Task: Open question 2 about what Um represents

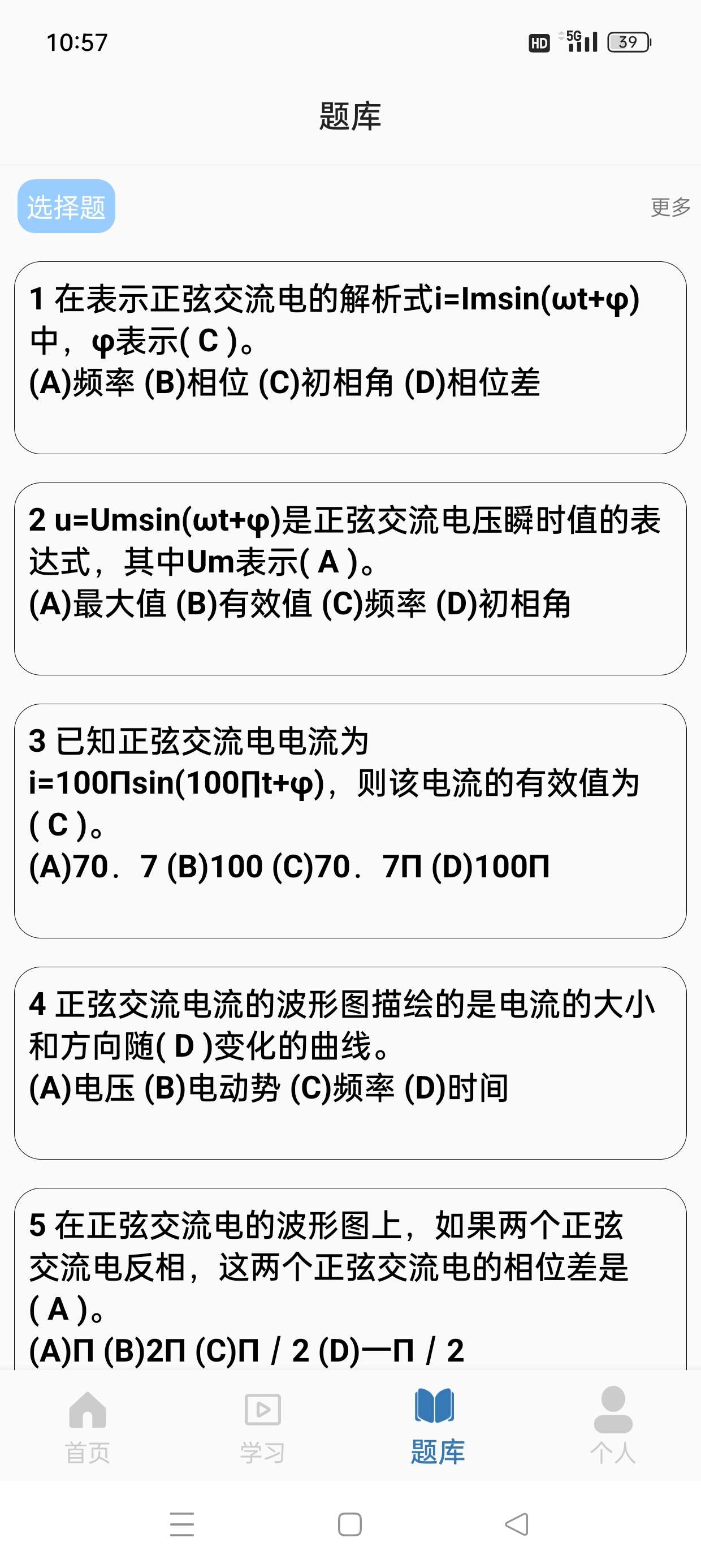Action: (x=350, y=578)
